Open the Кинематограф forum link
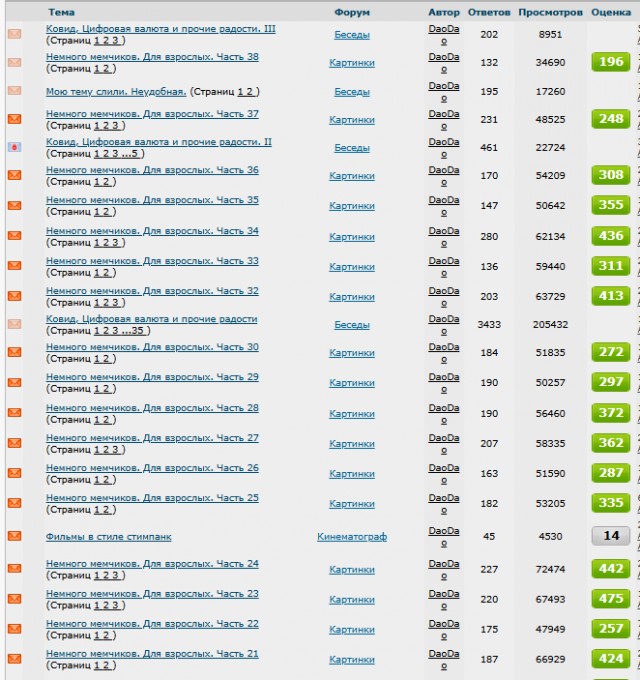This screenshot has height=680, width=640. (x=352, y=537)
